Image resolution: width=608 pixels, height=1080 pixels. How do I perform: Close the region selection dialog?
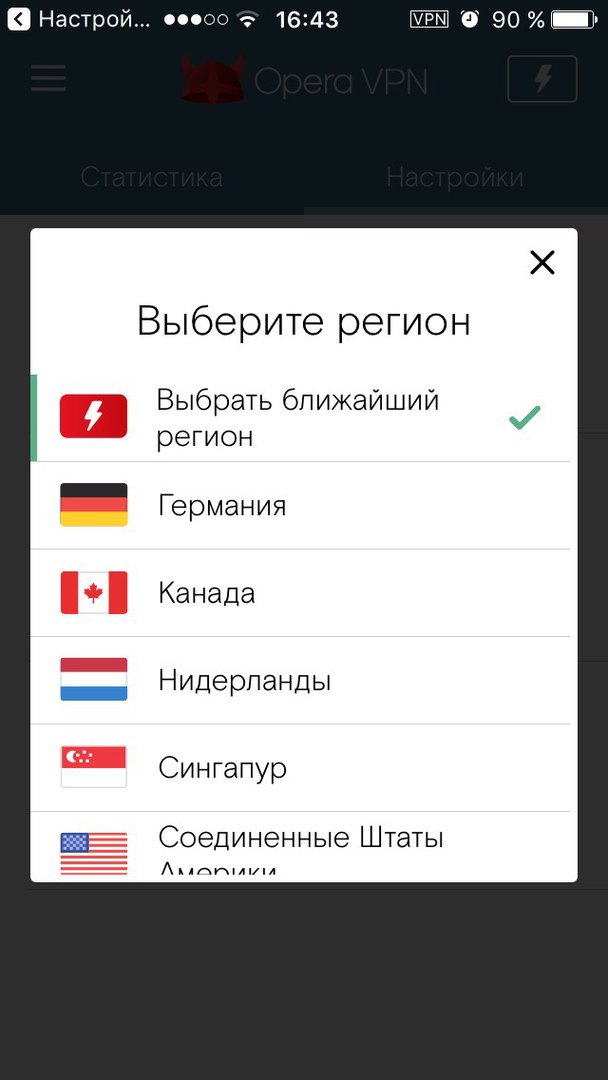coord(542,262)
